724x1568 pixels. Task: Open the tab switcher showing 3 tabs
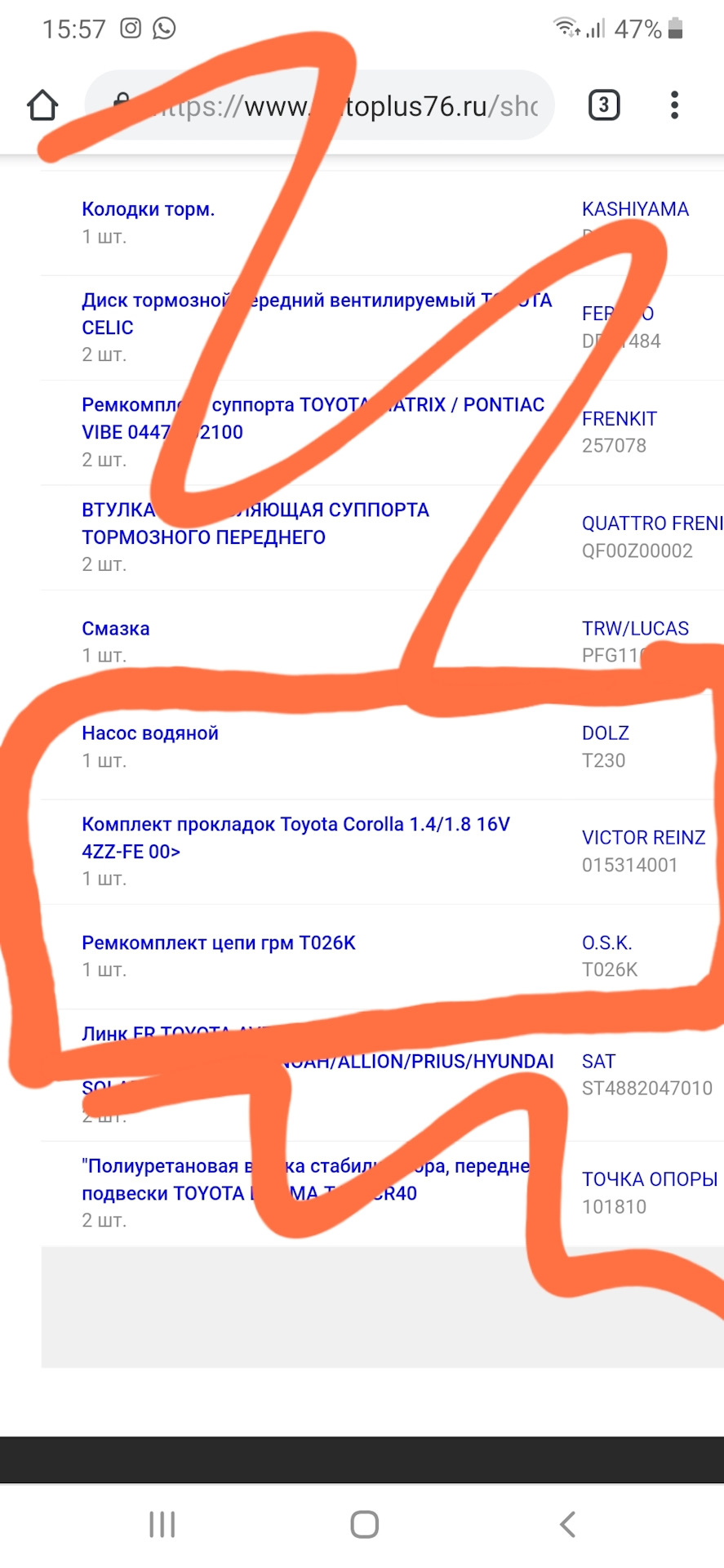603,105
